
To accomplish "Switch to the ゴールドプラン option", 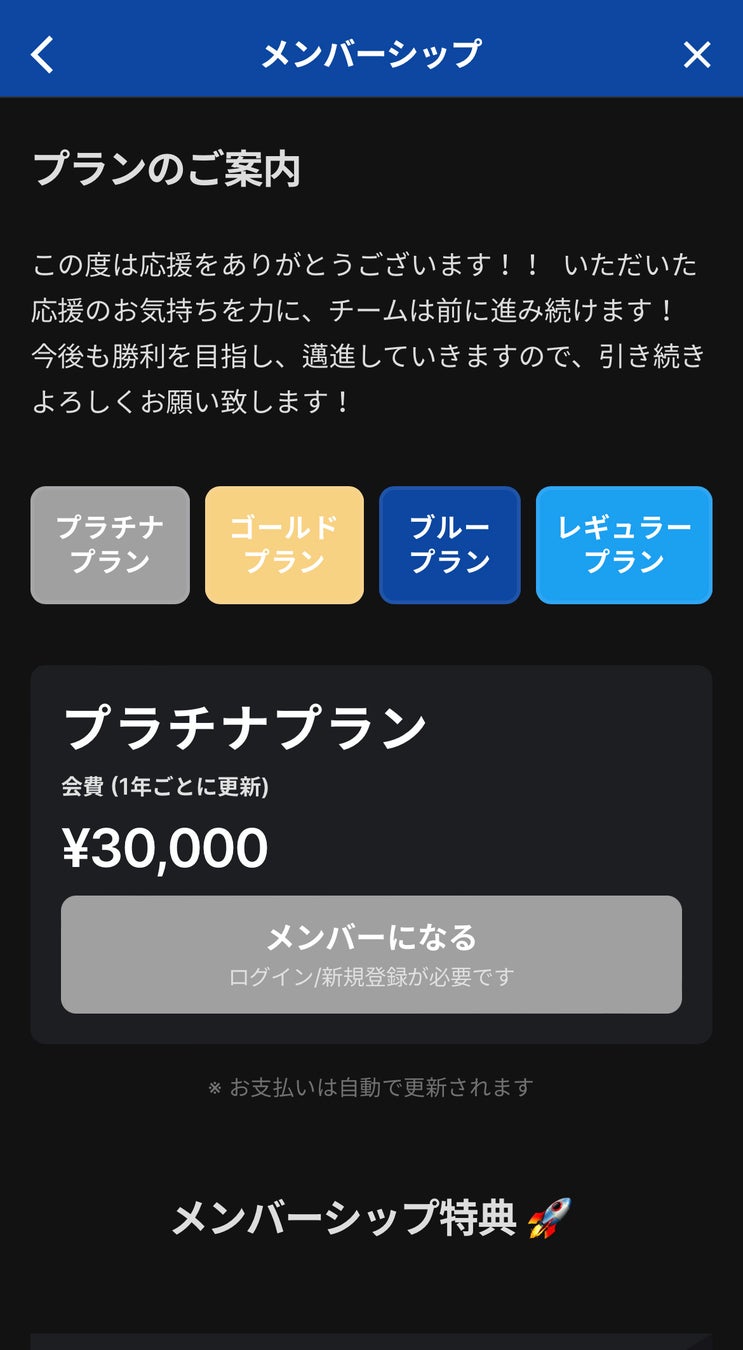I will point(284,545).
